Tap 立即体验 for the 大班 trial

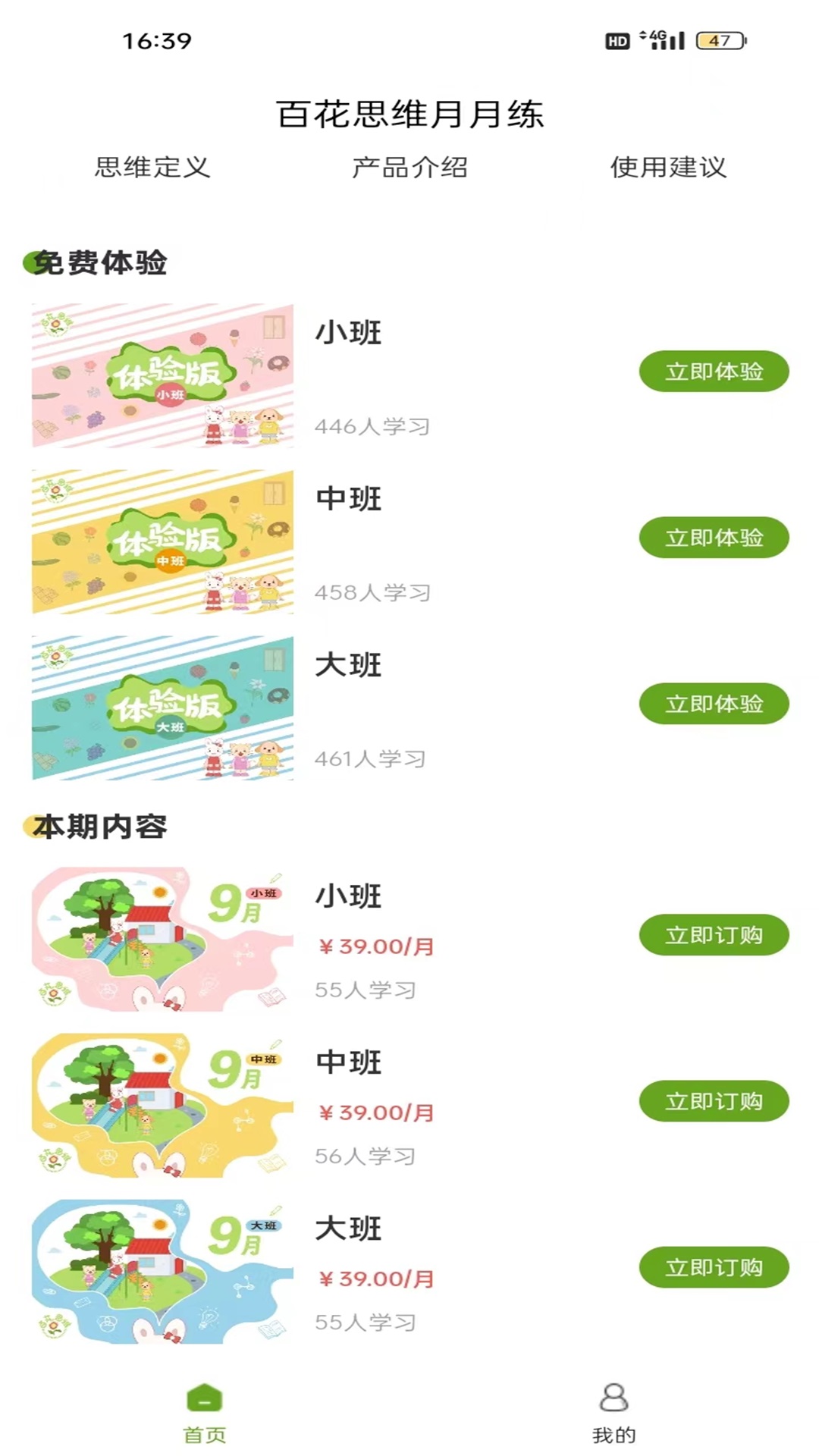pyautogui.click(x=714, y=704)
